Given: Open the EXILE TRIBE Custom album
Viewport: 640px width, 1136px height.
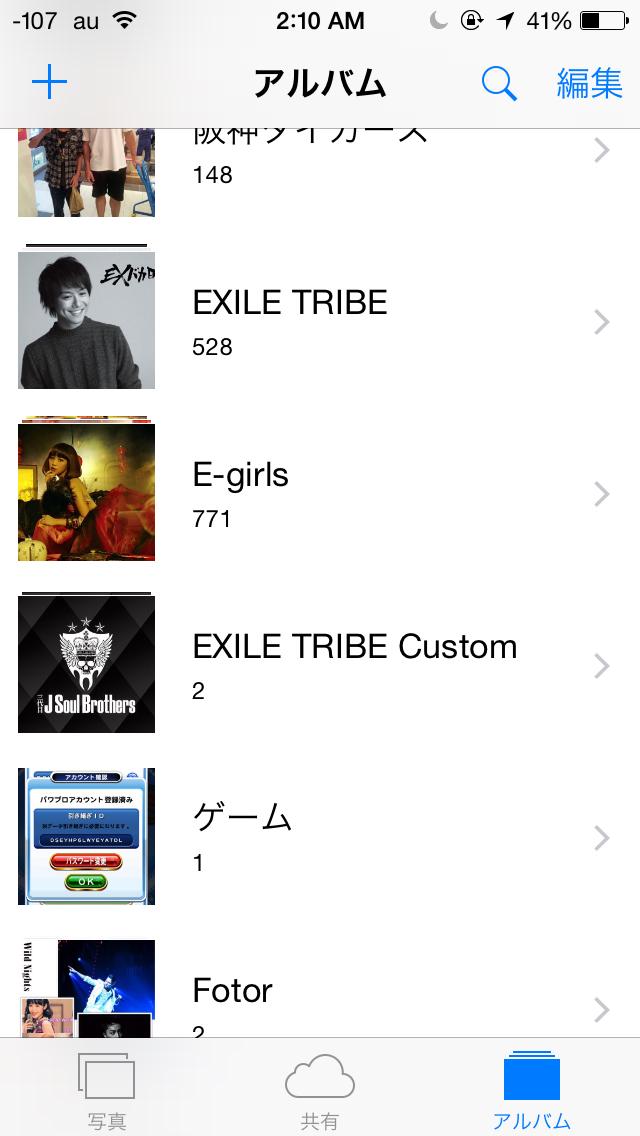Looking at the screenshot, I should [320, 665].
